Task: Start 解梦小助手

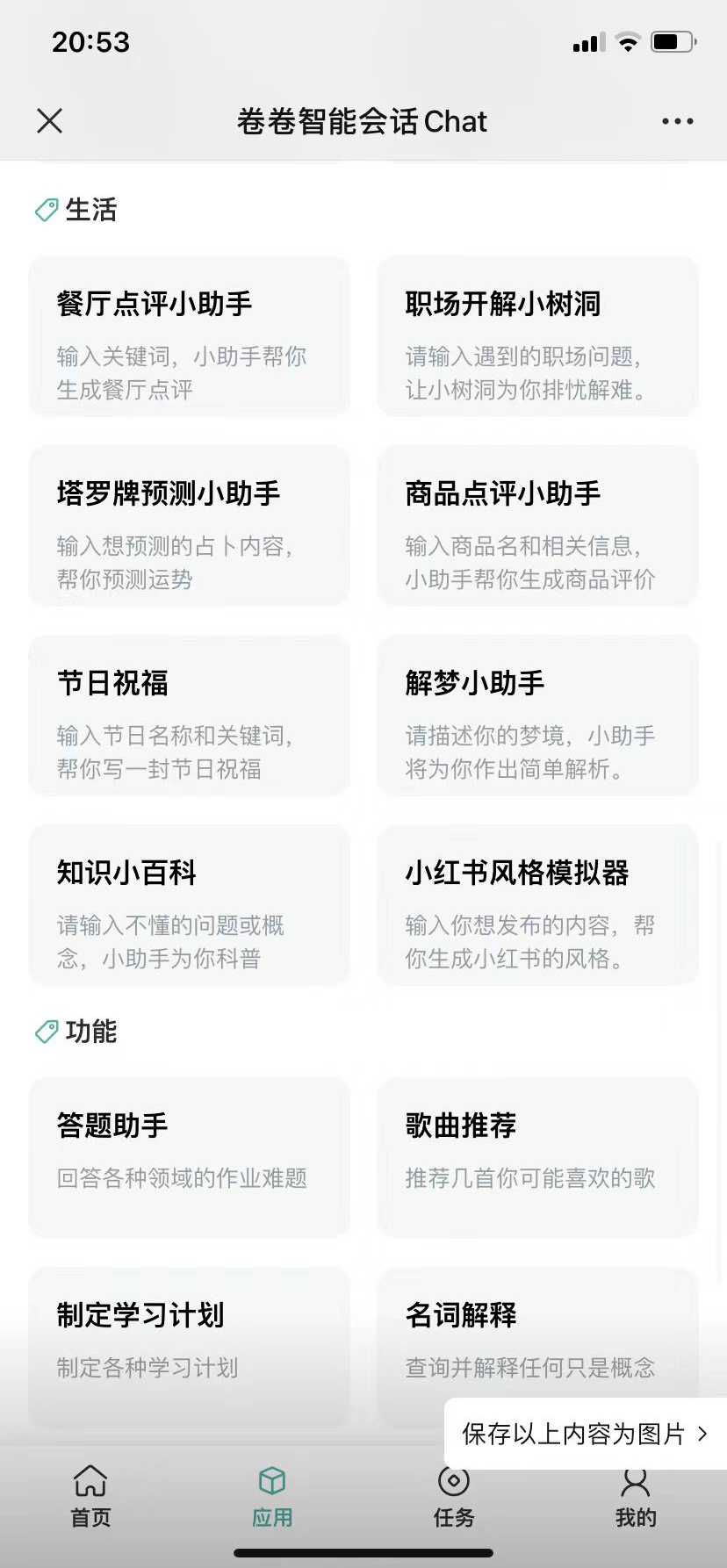Action: [x=537, y=716]
